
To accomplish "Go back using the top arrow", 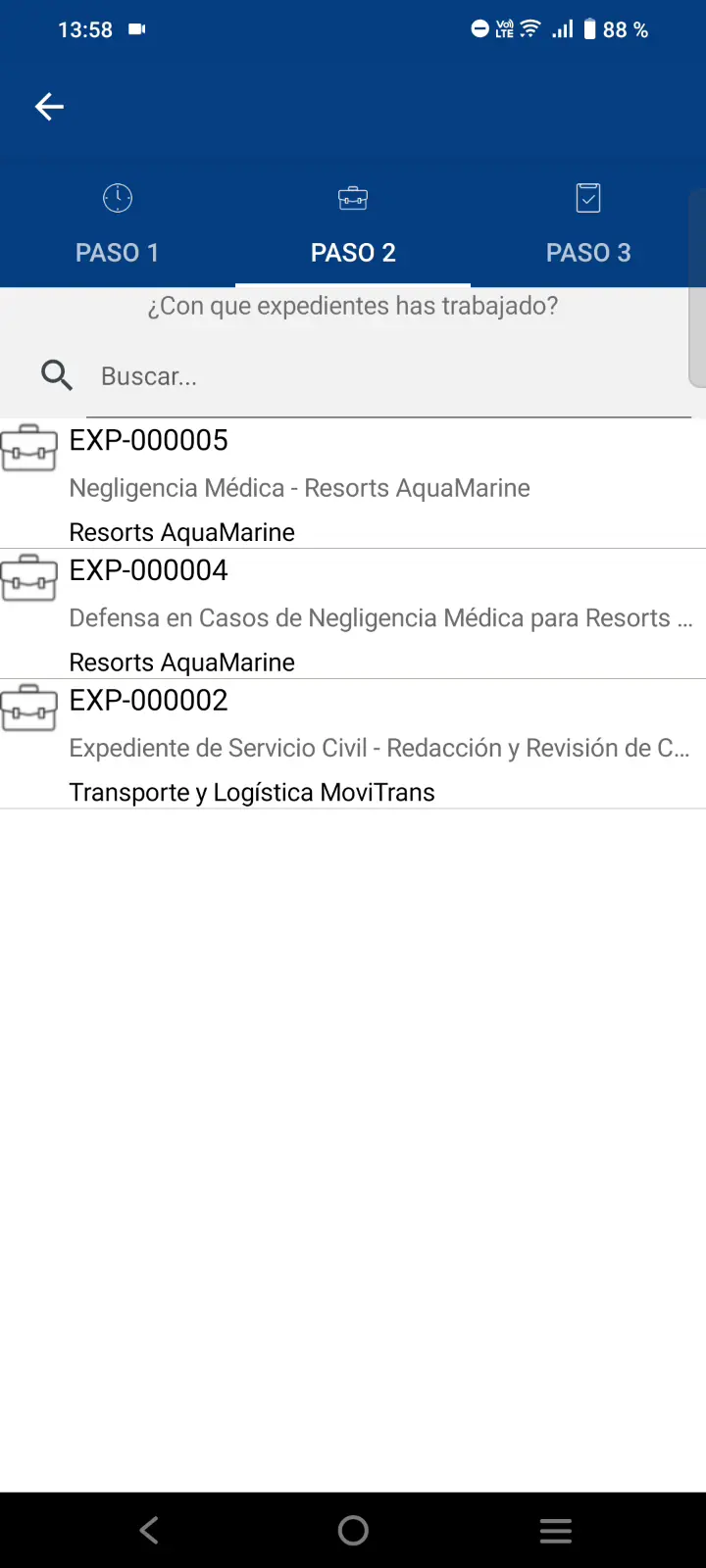I will pyautogui.click(x=49, y=107).
